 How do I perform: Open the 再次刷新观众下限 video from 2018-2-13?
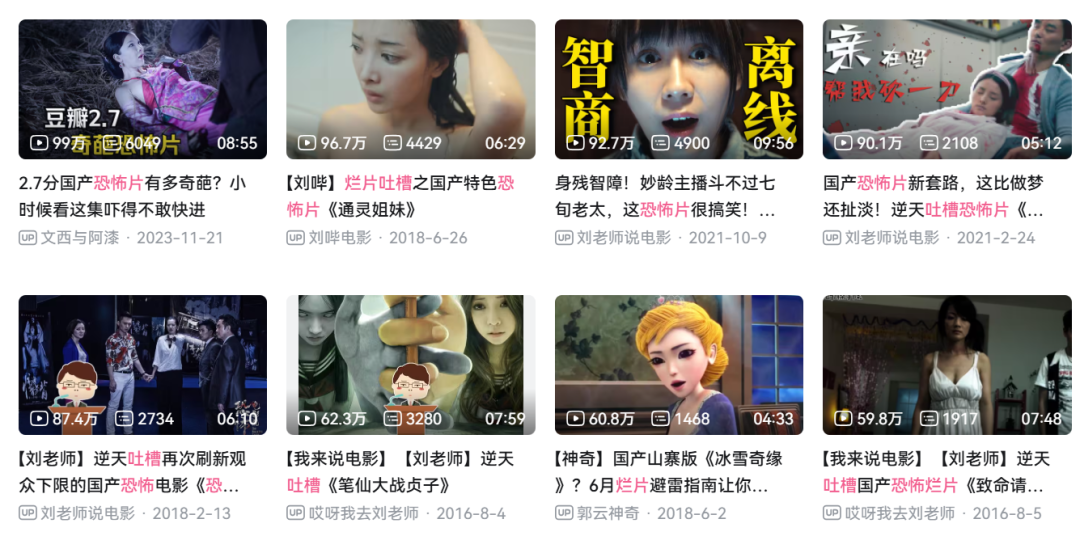point(143,365)
